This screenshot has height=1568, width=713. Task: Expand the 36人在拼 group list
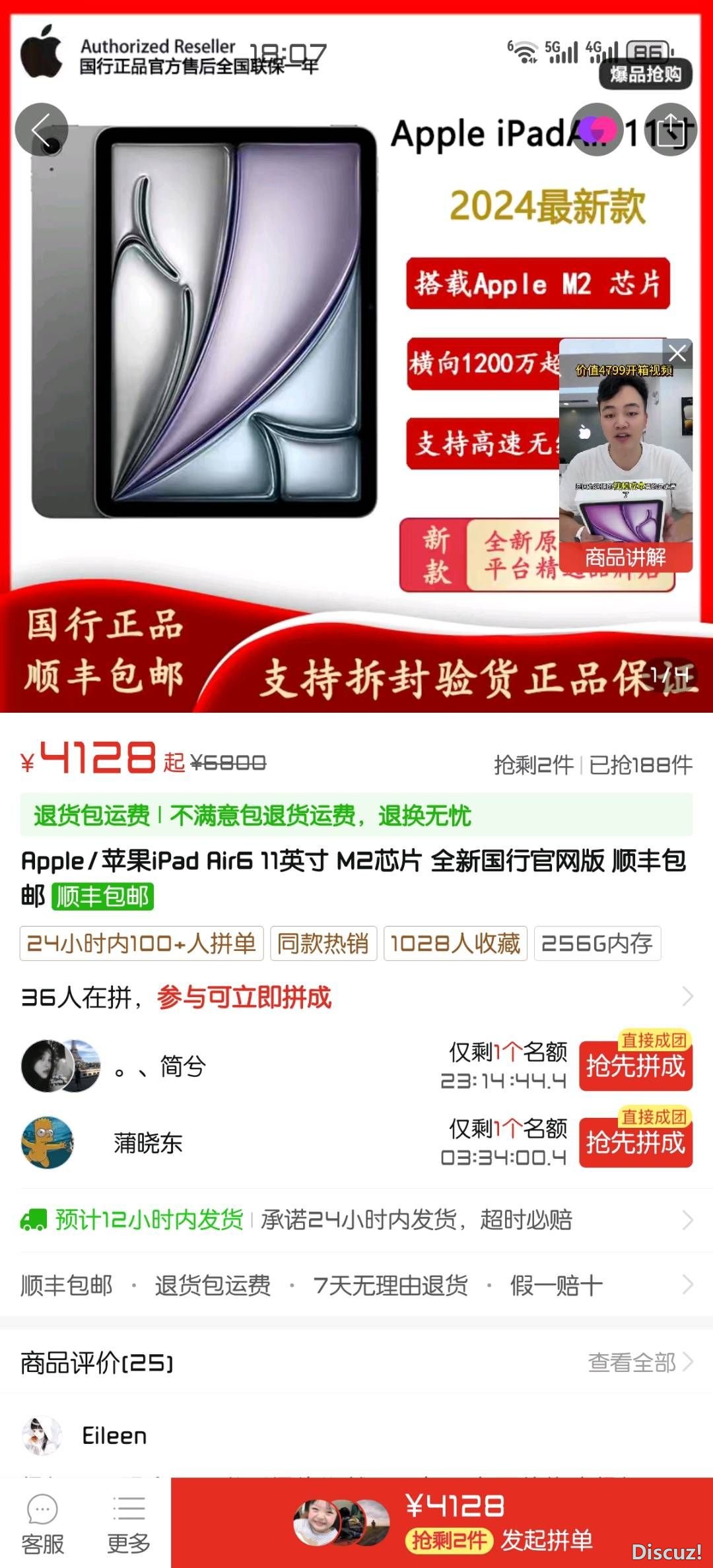(x=687, y=996)
